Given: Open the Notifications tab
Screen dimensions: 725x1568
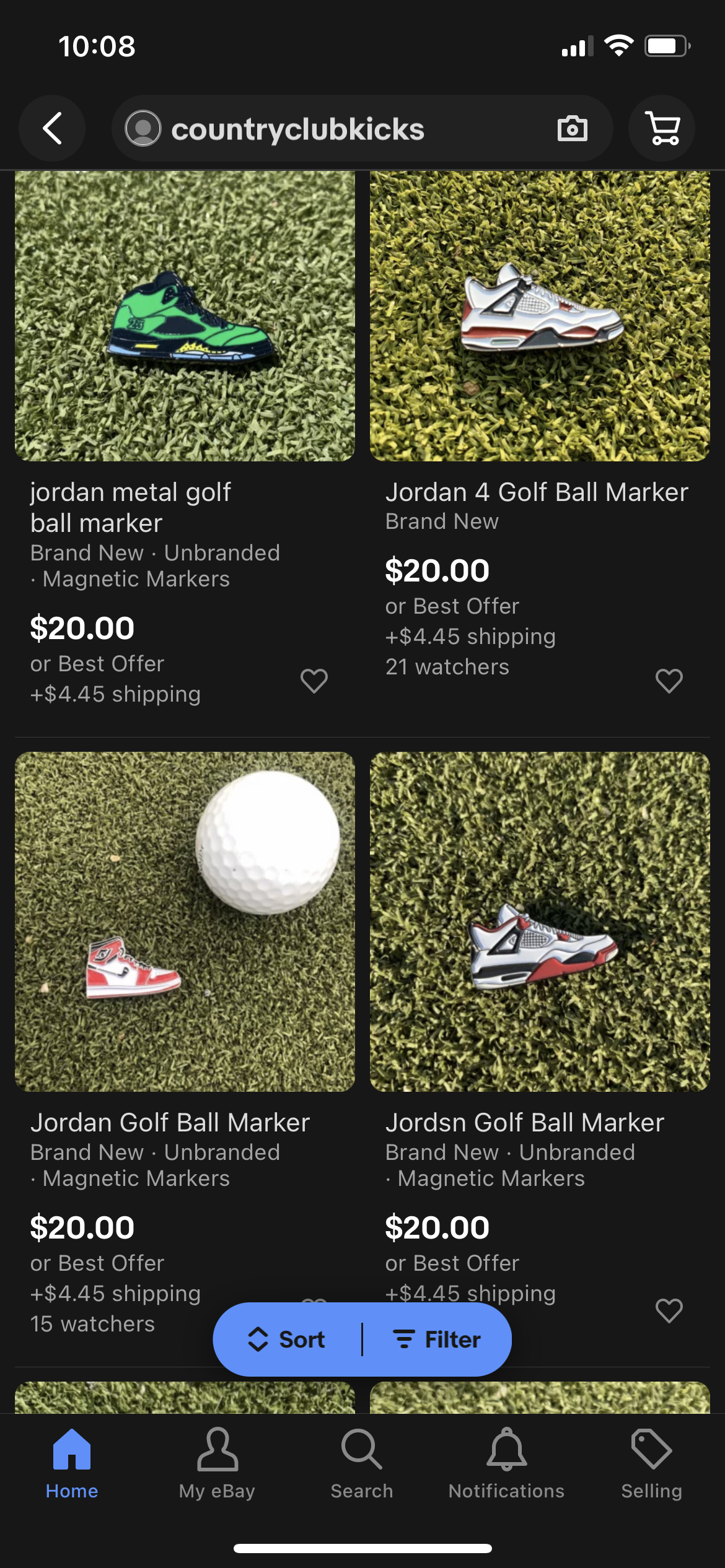Looking at the screenshot, I should 507,1464.
